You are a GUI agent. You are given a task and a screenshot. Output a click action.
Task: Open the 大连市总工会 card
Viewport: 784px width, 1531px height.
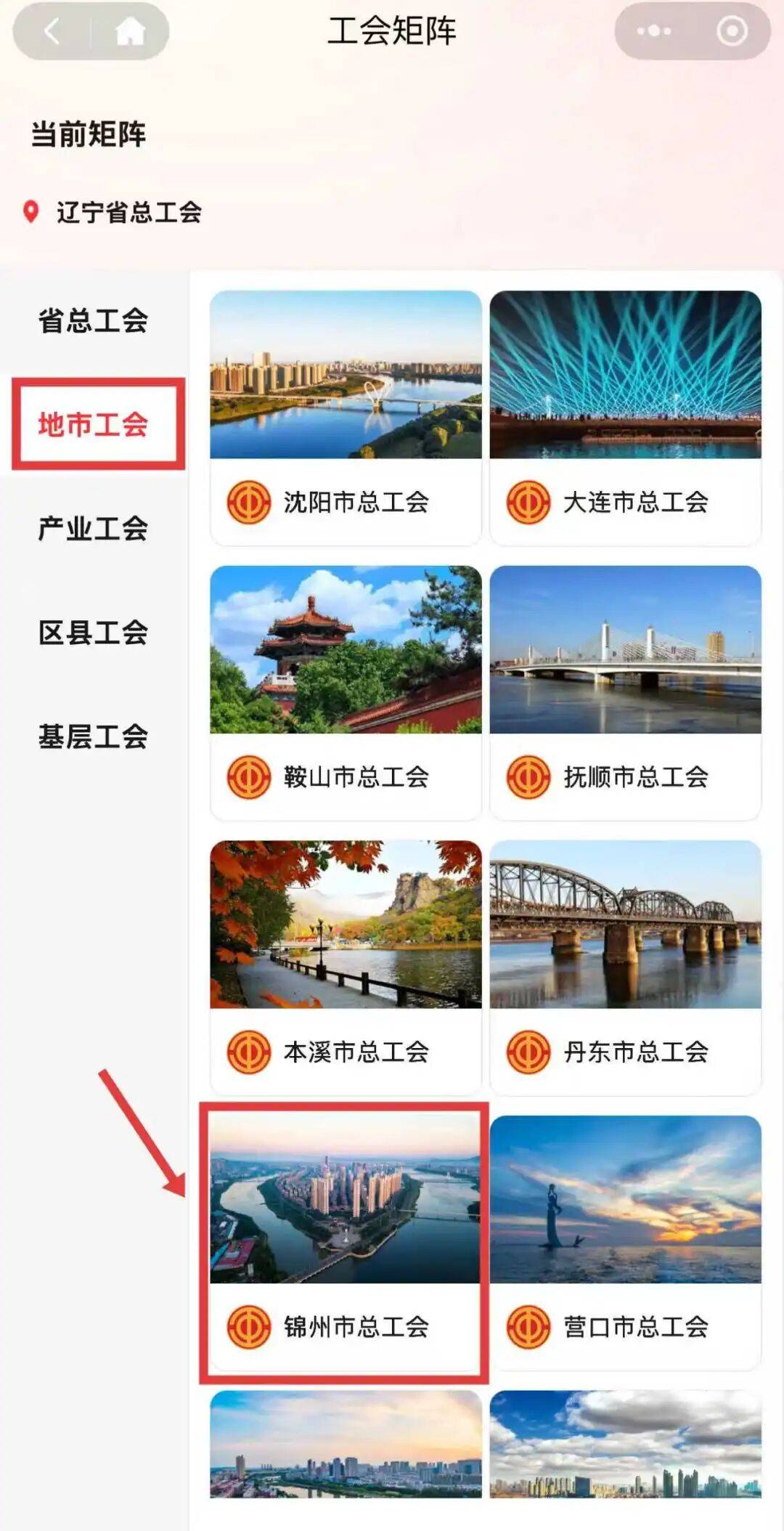pos(625,418)
